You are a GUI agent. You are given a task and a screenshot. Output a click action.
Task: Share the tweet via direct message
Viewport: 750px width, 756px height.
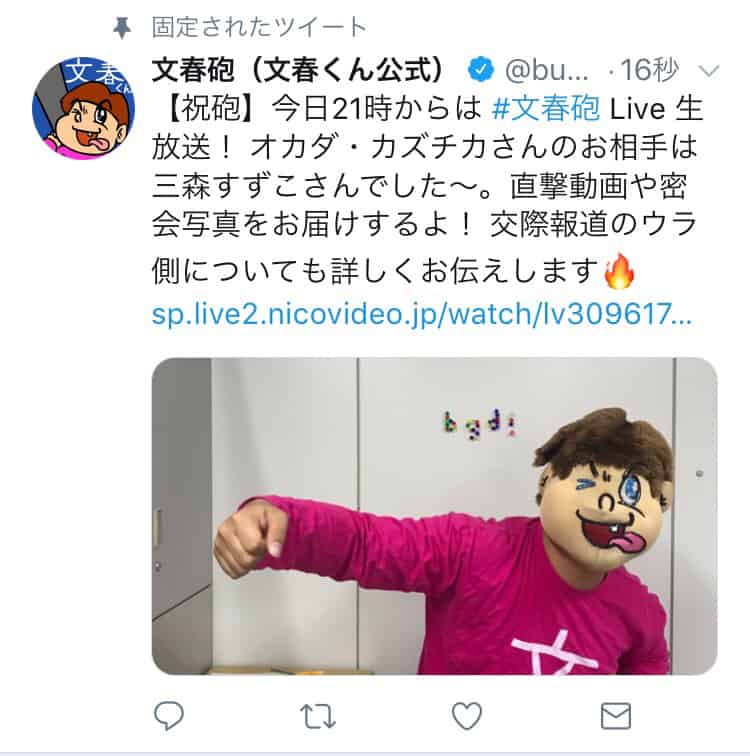click(615, 715)
